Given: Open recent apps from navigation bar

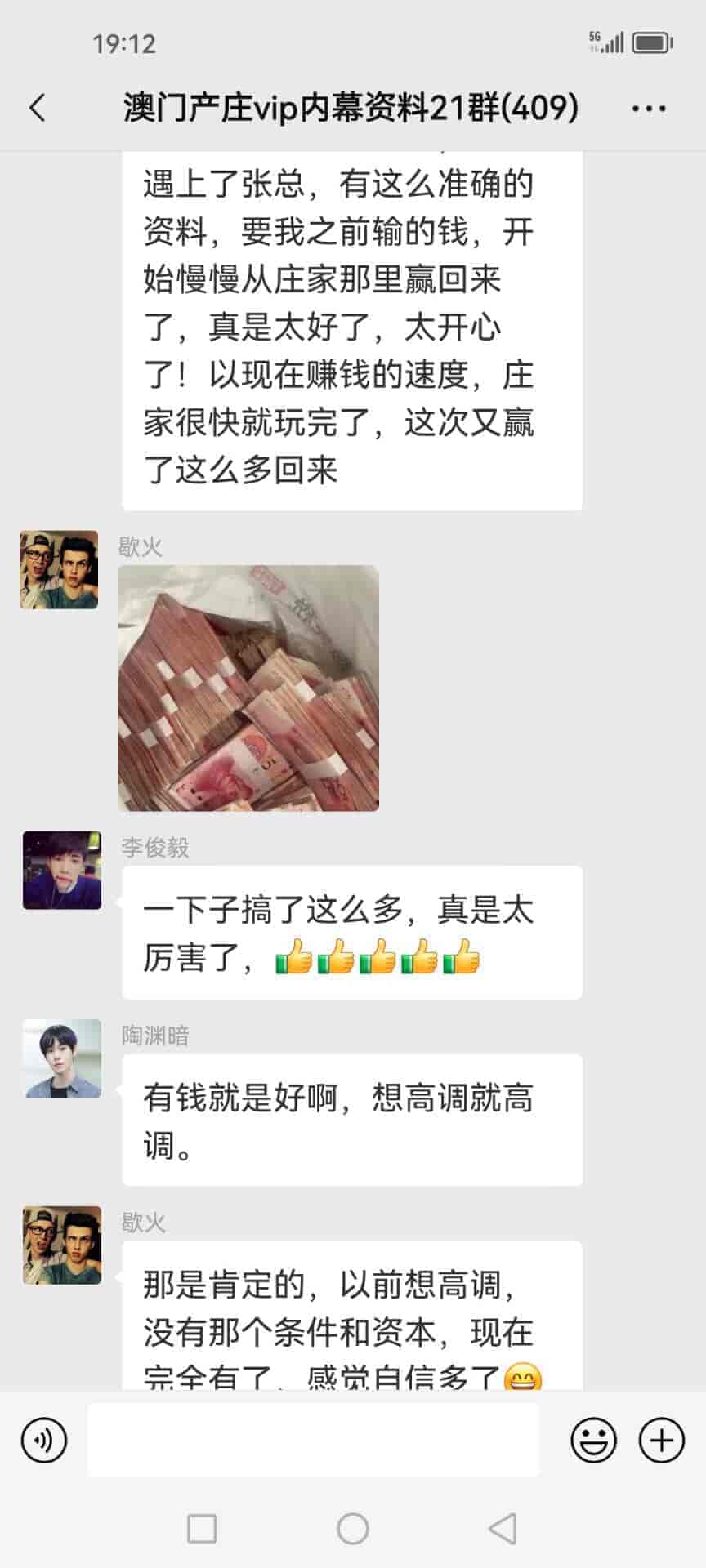Looking at the screenshot, I should point(202,1528).
